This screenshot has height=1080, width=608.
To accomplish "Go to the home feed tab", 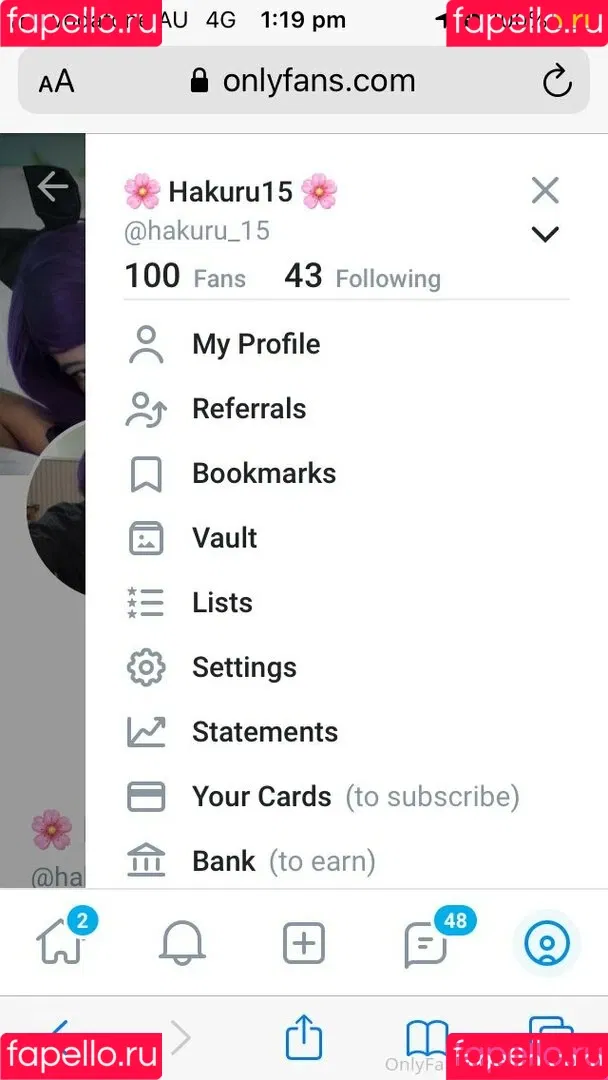I will pyautogui.click(x=60, y=942).
